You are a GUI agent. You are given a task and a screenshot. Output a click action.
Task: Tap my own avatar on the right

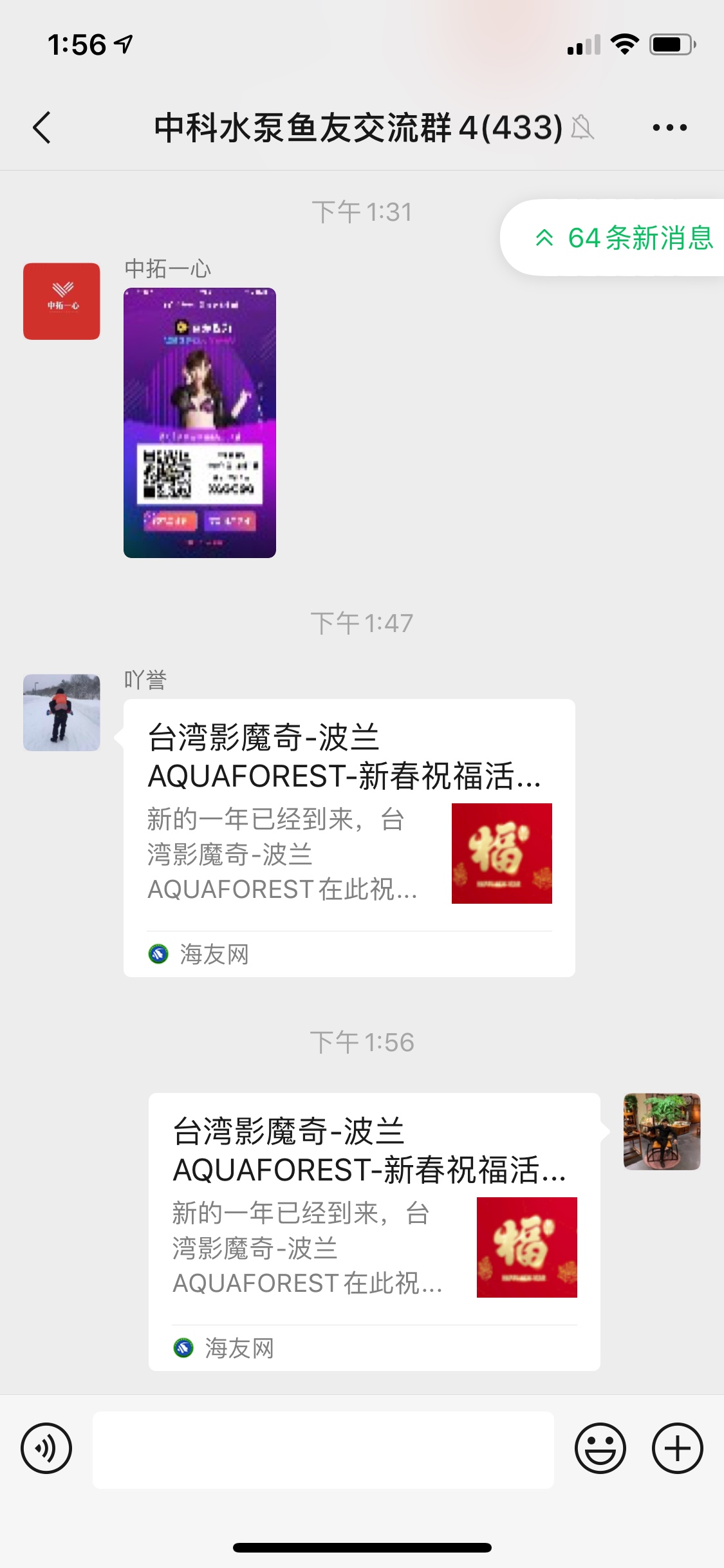[662, 1132]
